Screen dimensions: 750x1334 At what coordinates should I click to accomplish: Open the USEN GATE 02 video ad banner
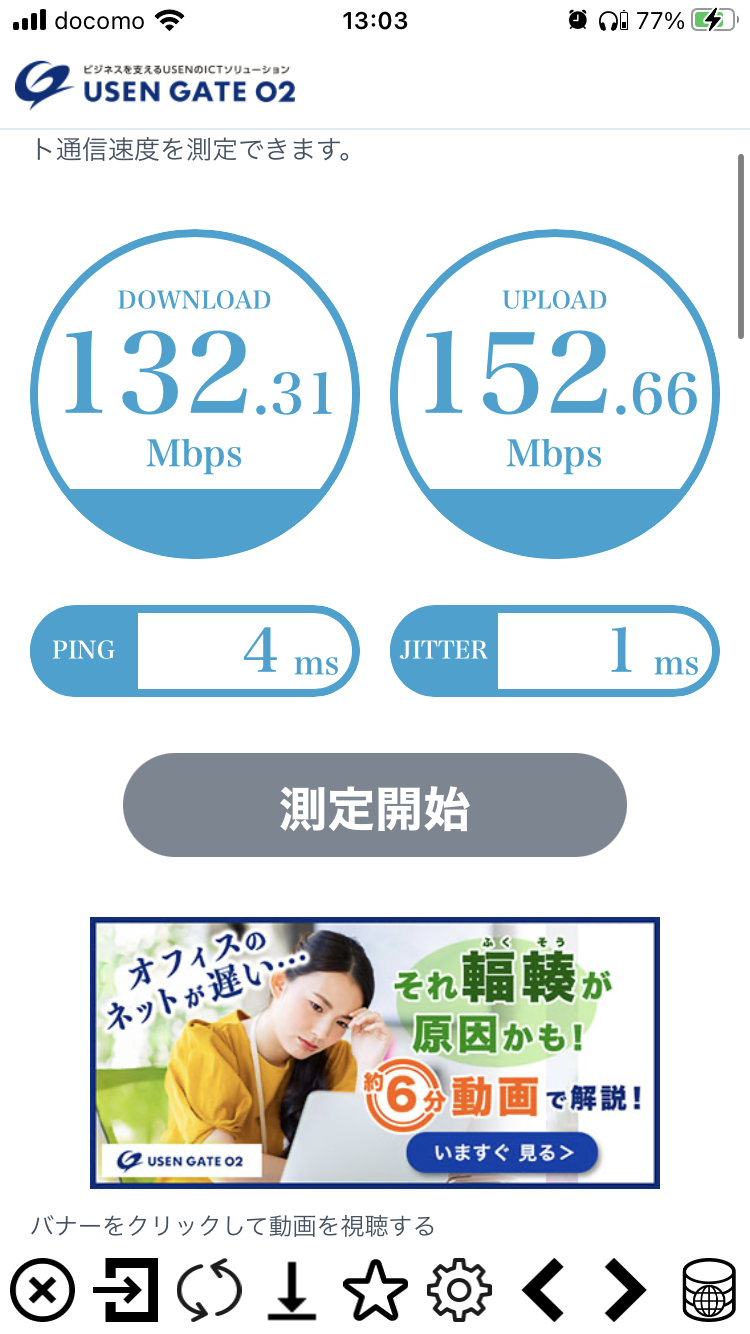(375, 1053)
